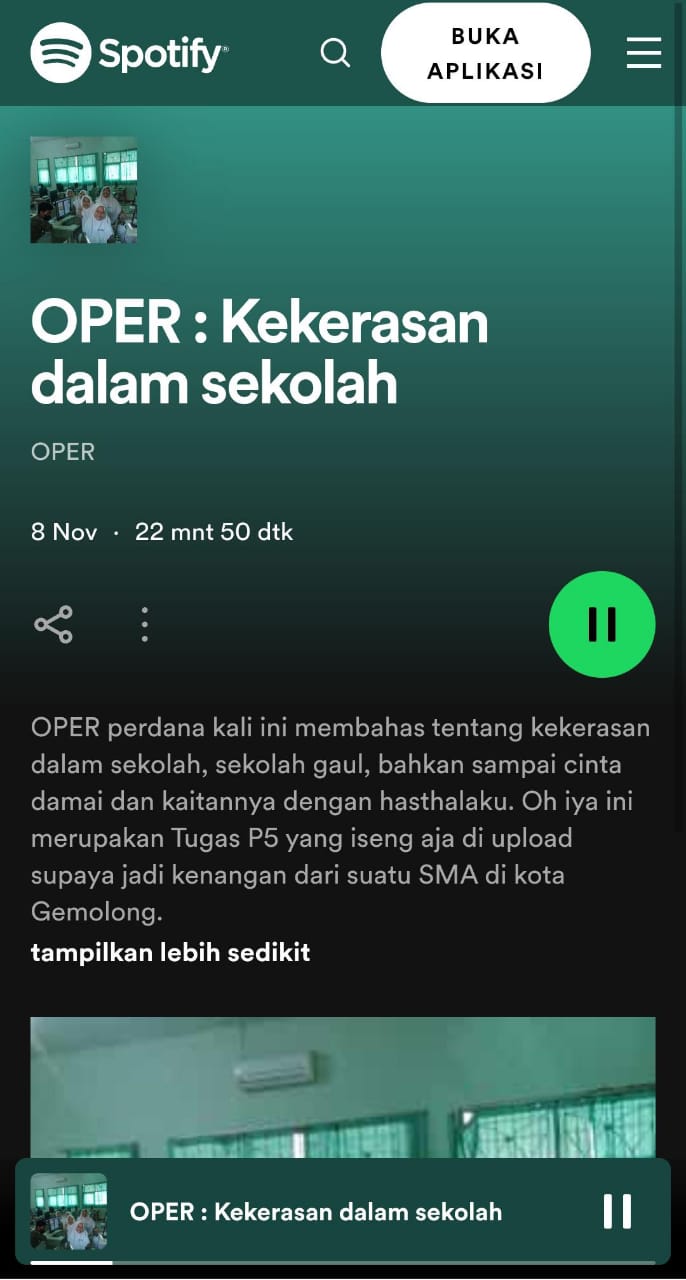Screen dimensions: 686x1280
Task: Share this podcast episode
Action: [54, 624]
